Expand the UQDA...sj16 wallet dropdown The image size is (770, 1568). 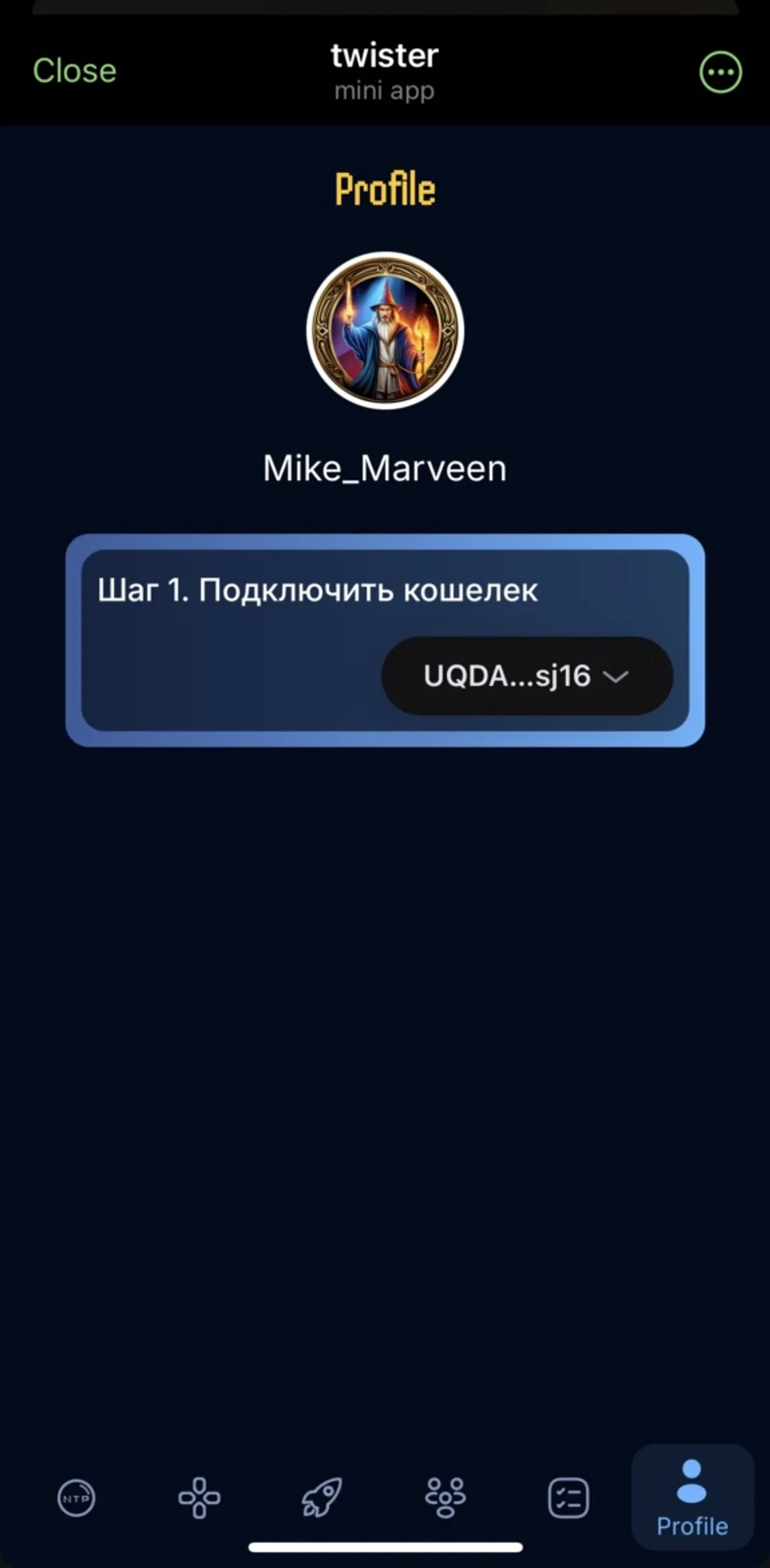[526, 676]
